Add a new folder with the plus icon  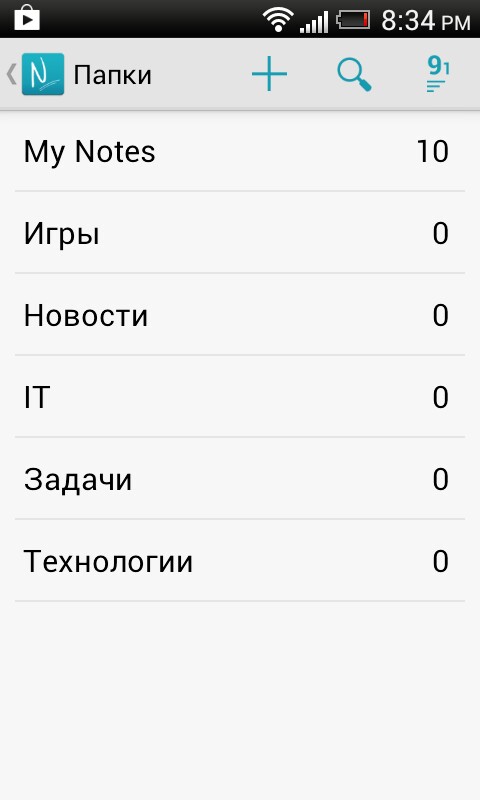click(x=269, y=74)
